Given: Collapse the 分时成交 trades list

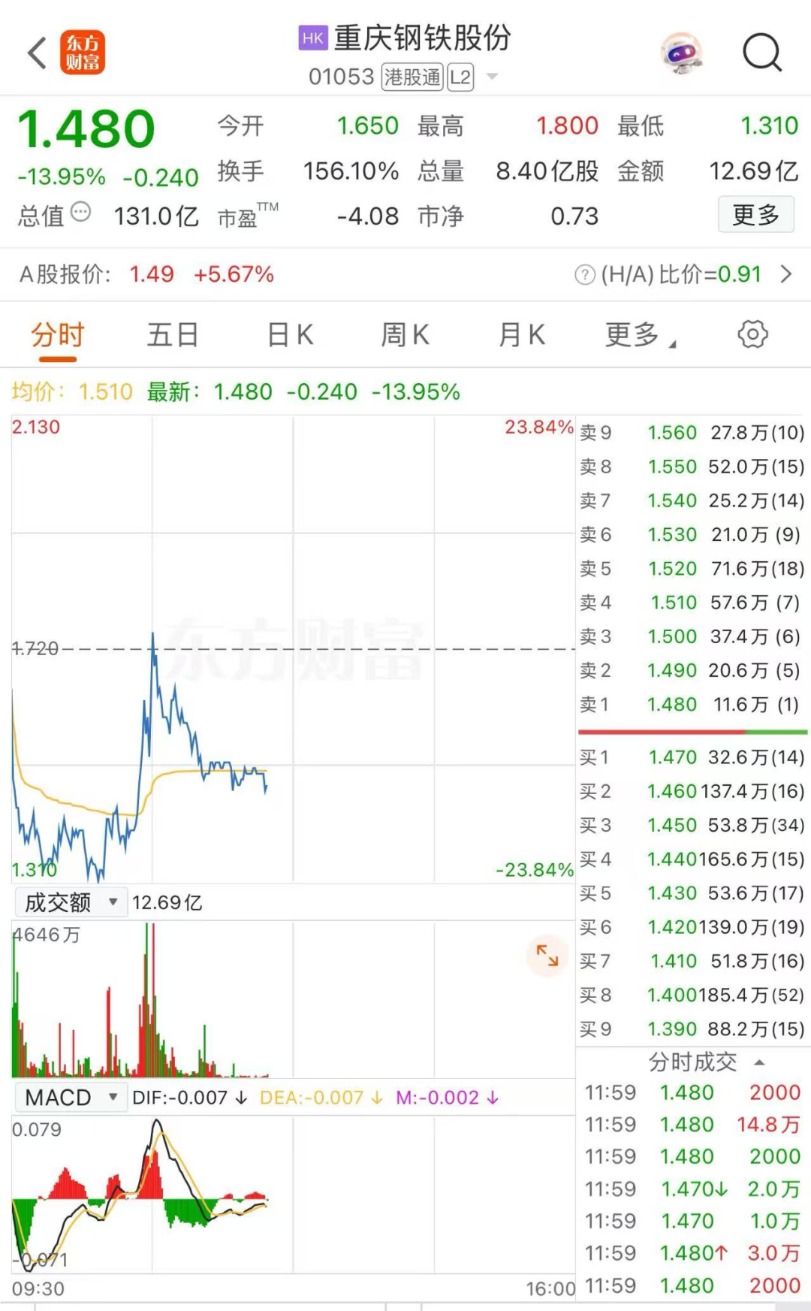Looking at the screenshot, I should (706, 1061).
